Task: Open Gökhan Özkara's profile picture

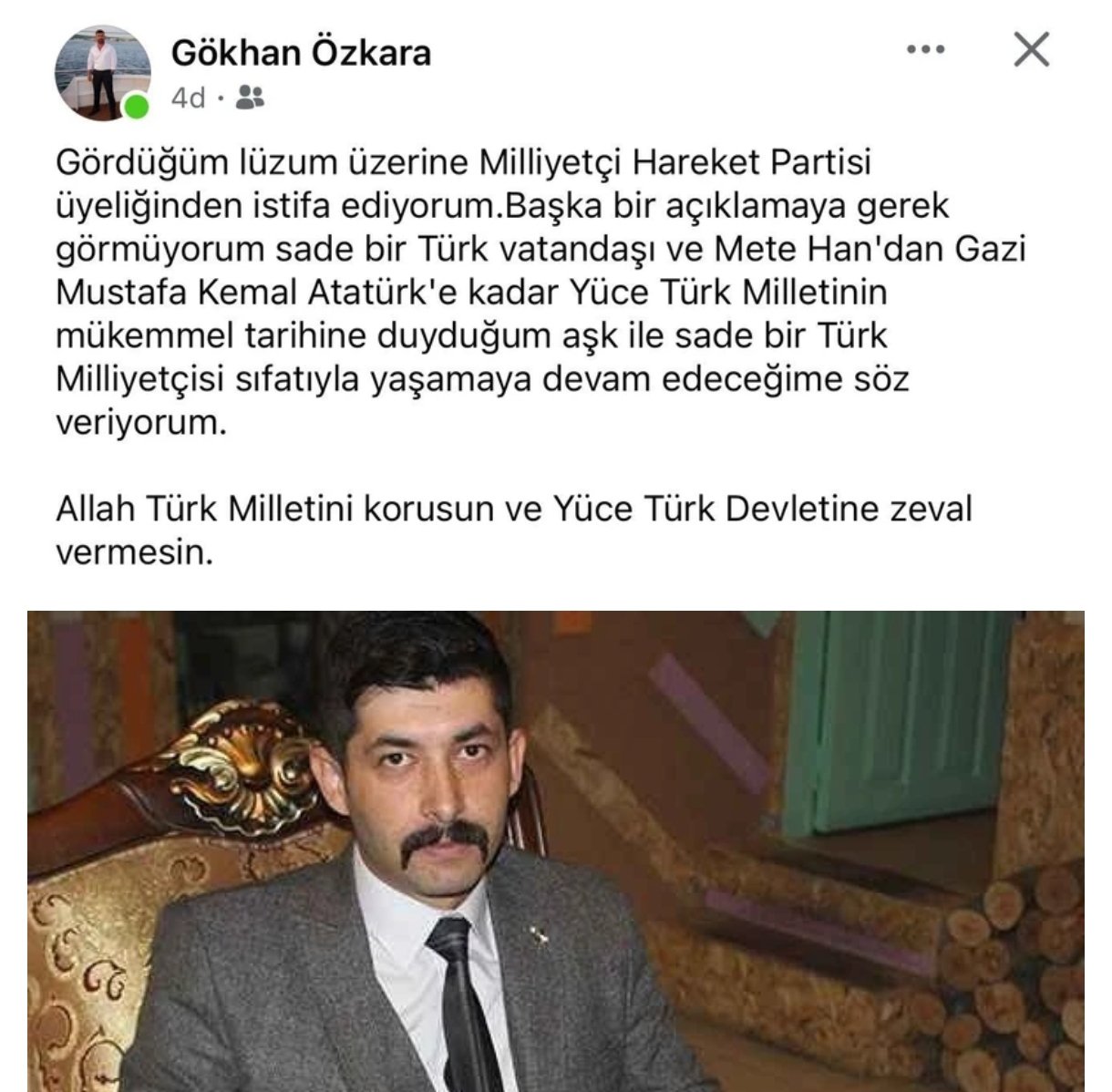Action: point(102,71)
